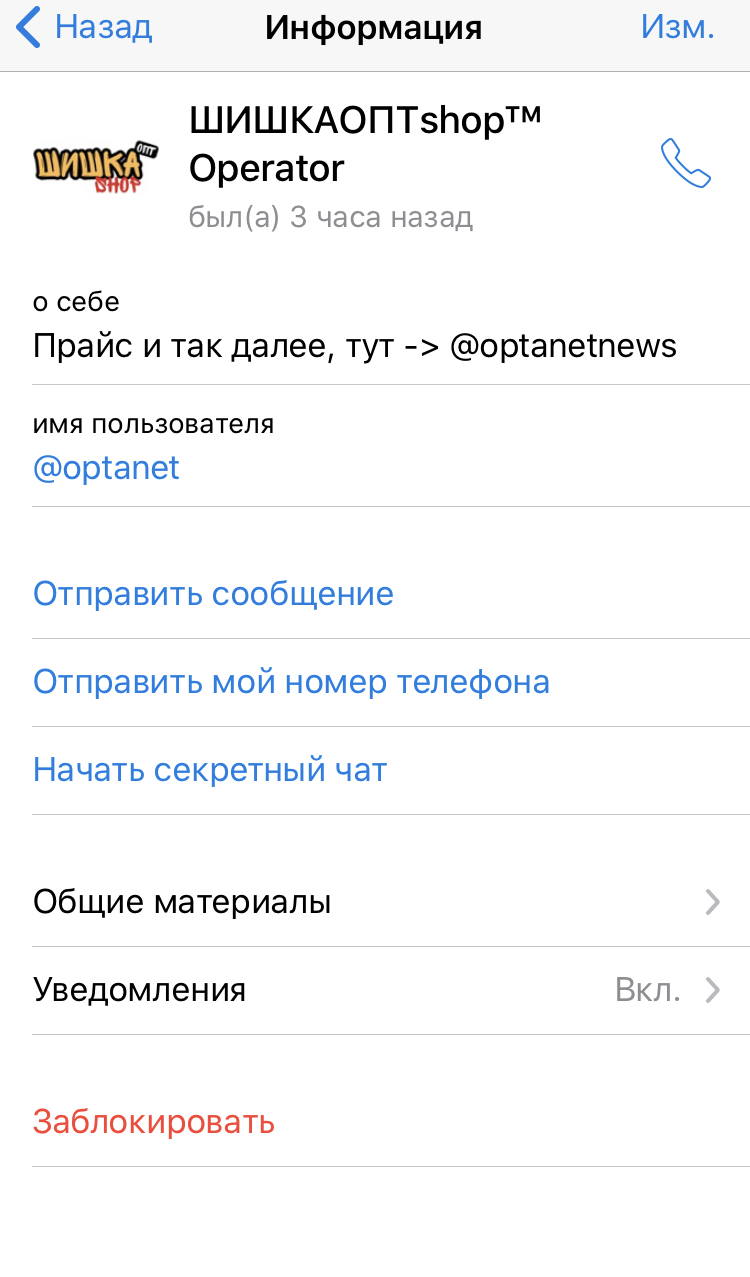Open the Уведомления settings row
750x1277 pixels.
(391, 990)
